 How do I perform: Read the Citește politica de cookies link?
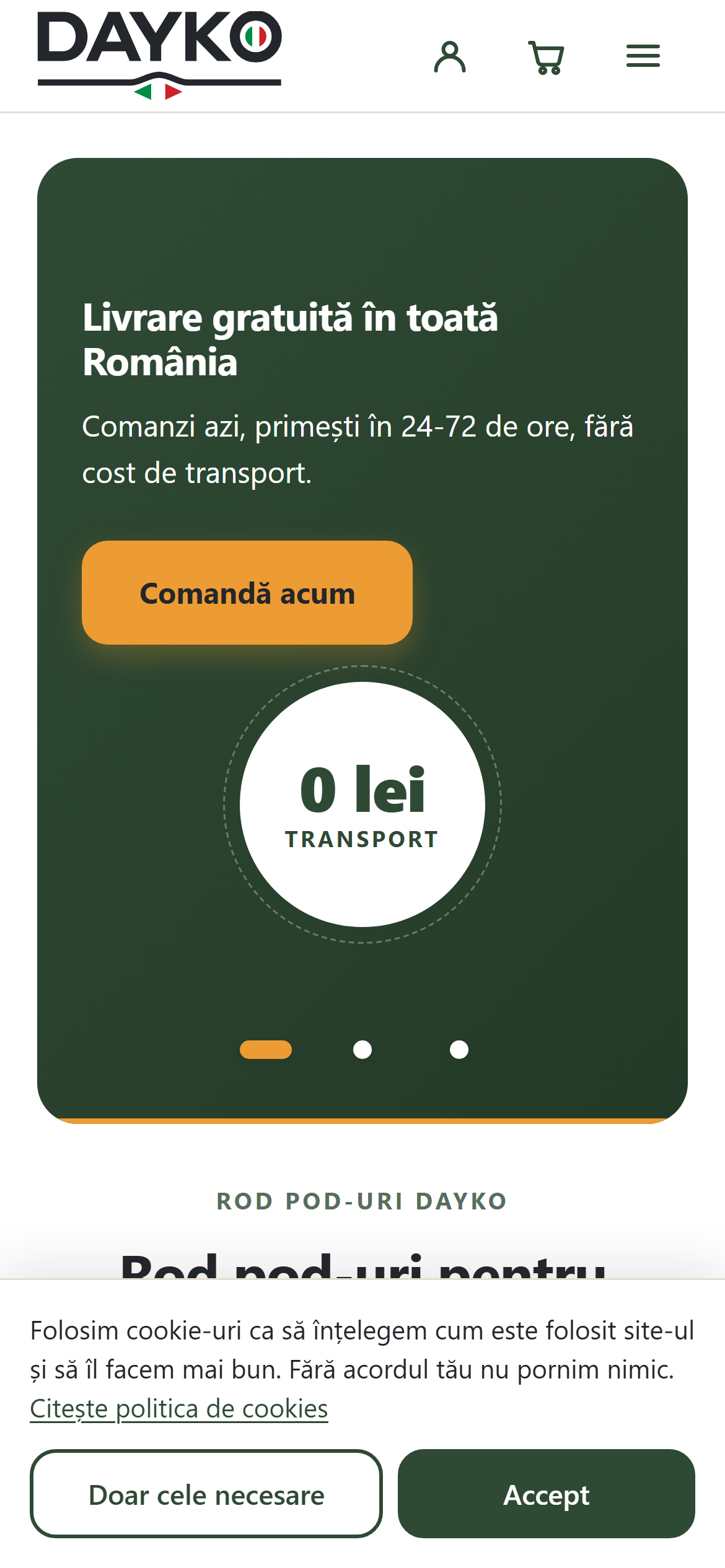tap(179, 1409)
